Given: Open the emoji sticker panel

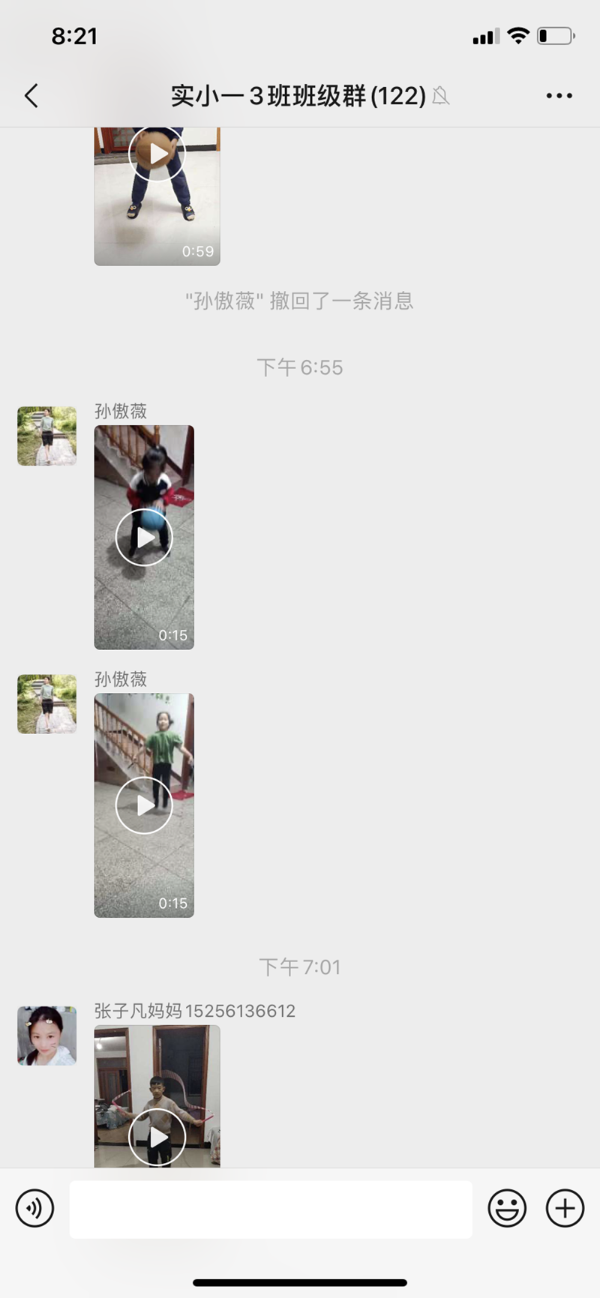Looking at the screenshot, I should click(x=507, y=1209).
